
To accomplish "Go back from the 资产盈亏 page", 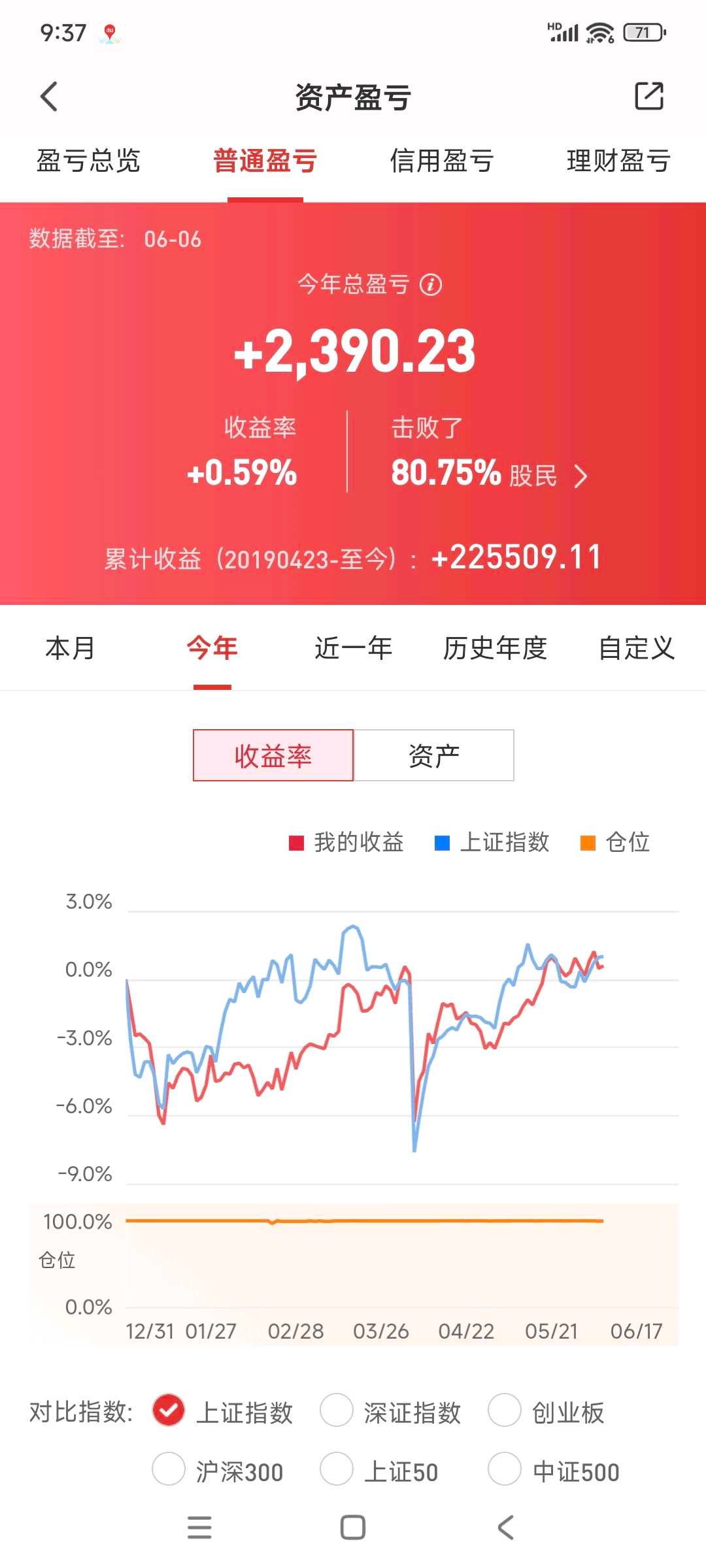I will click(49, 97).
